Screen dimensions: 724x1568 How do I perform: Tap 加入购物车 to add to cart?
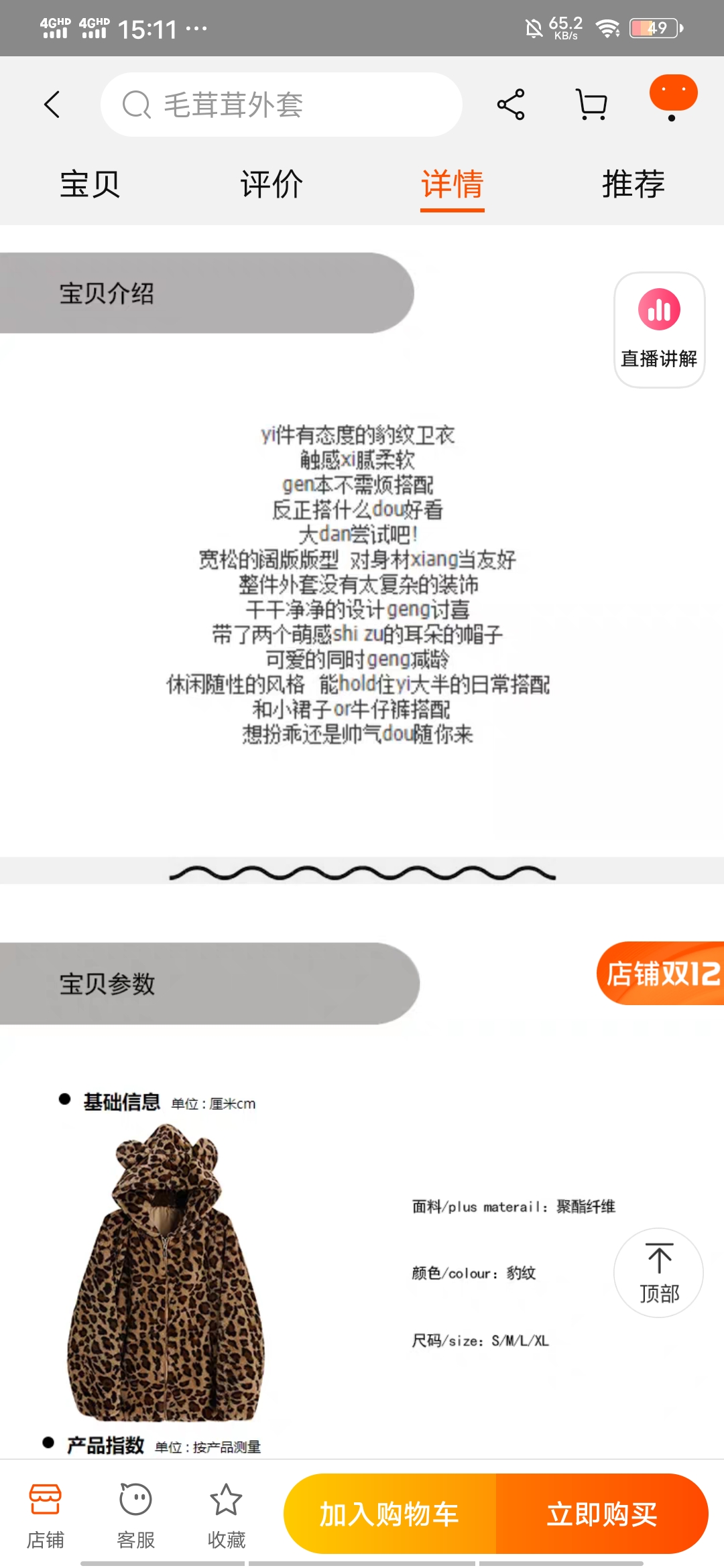click(389, 1514)
